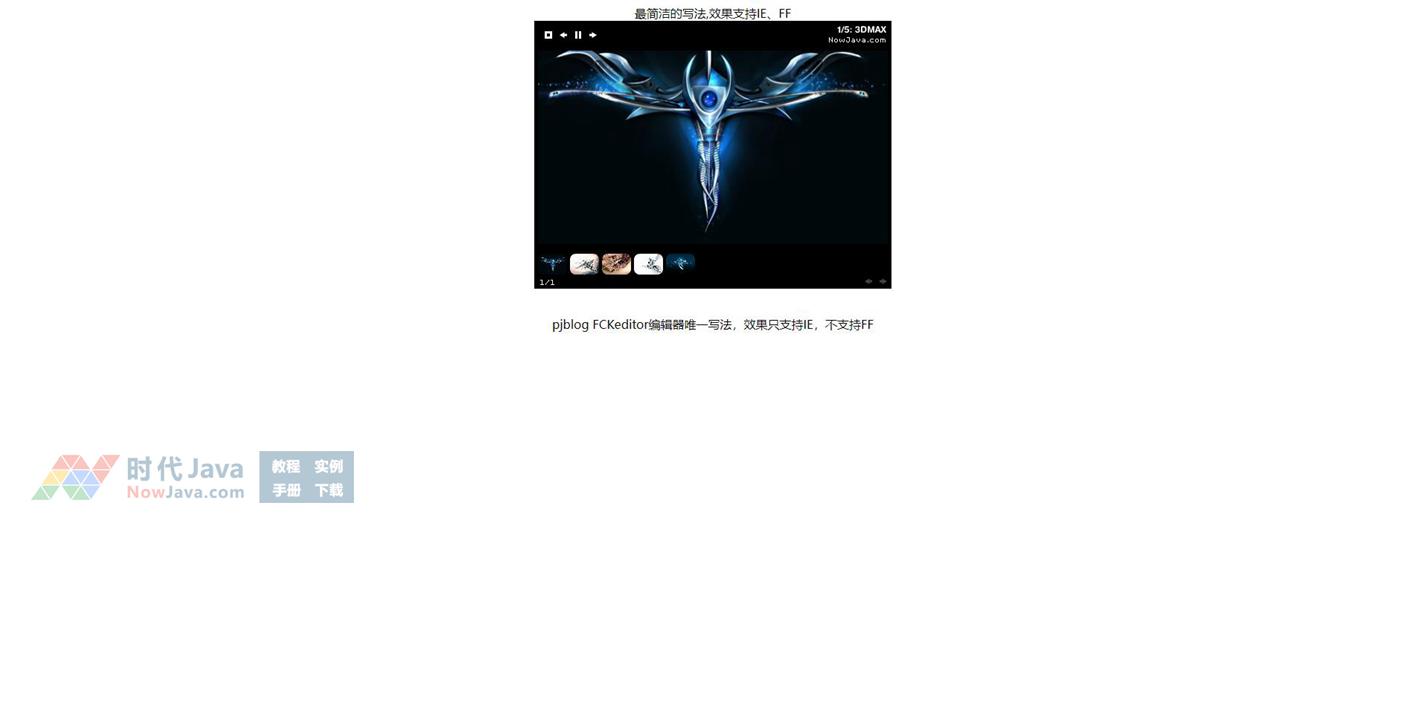
Task: Pause the slideshow playback
Action: 578,35
